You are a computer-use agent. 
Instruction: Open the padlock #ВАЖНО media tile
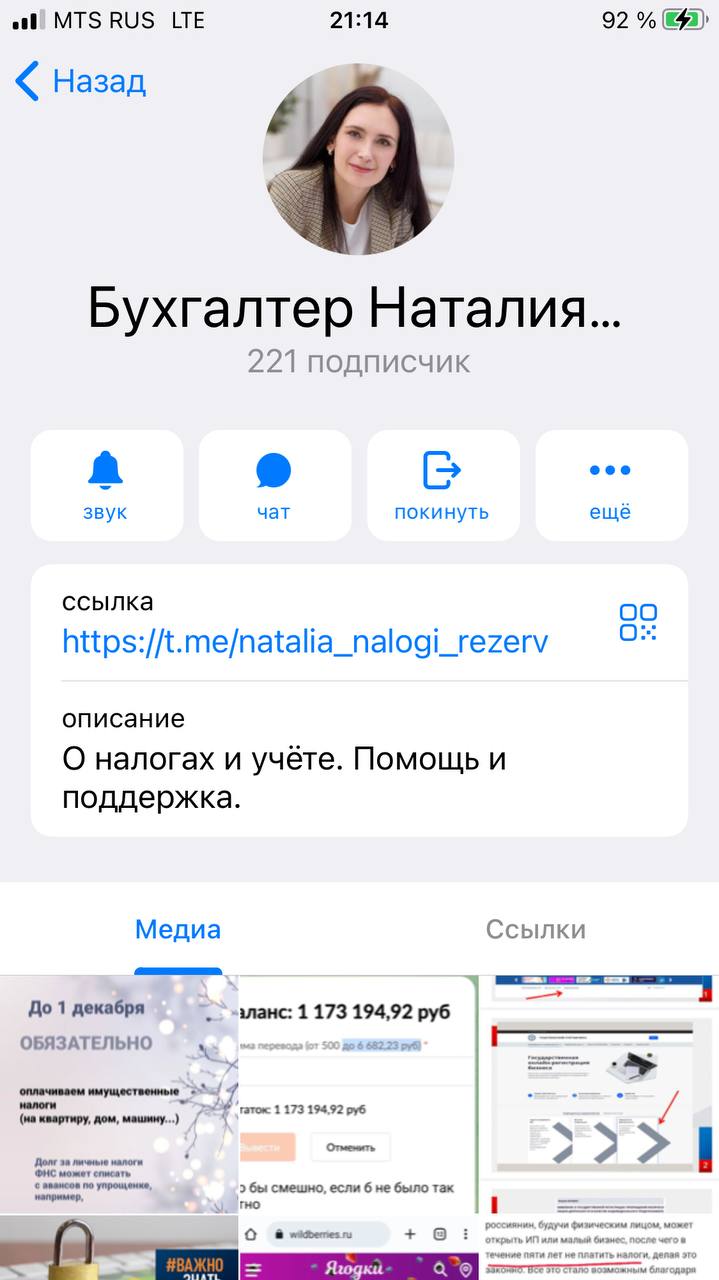119,1248
